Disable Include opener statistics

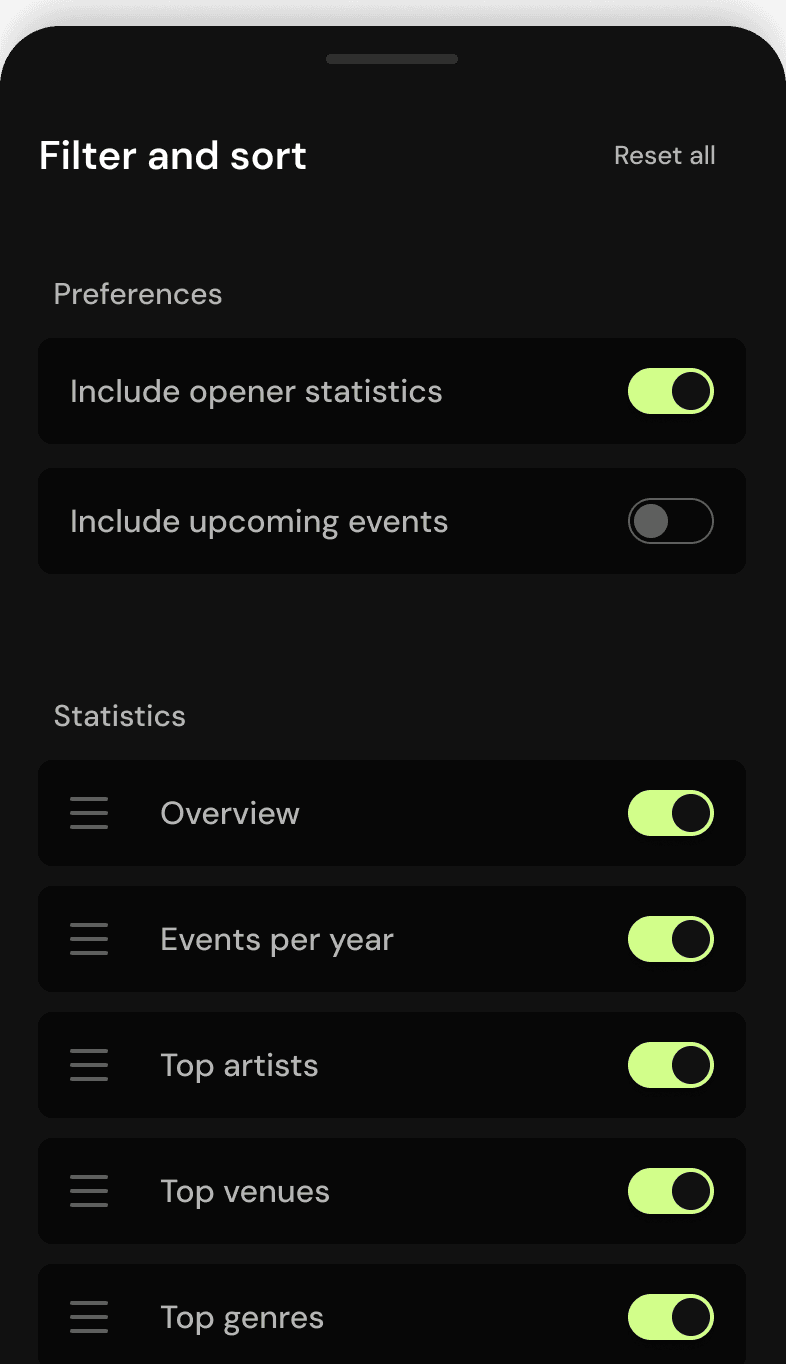[x=670, y=391]
